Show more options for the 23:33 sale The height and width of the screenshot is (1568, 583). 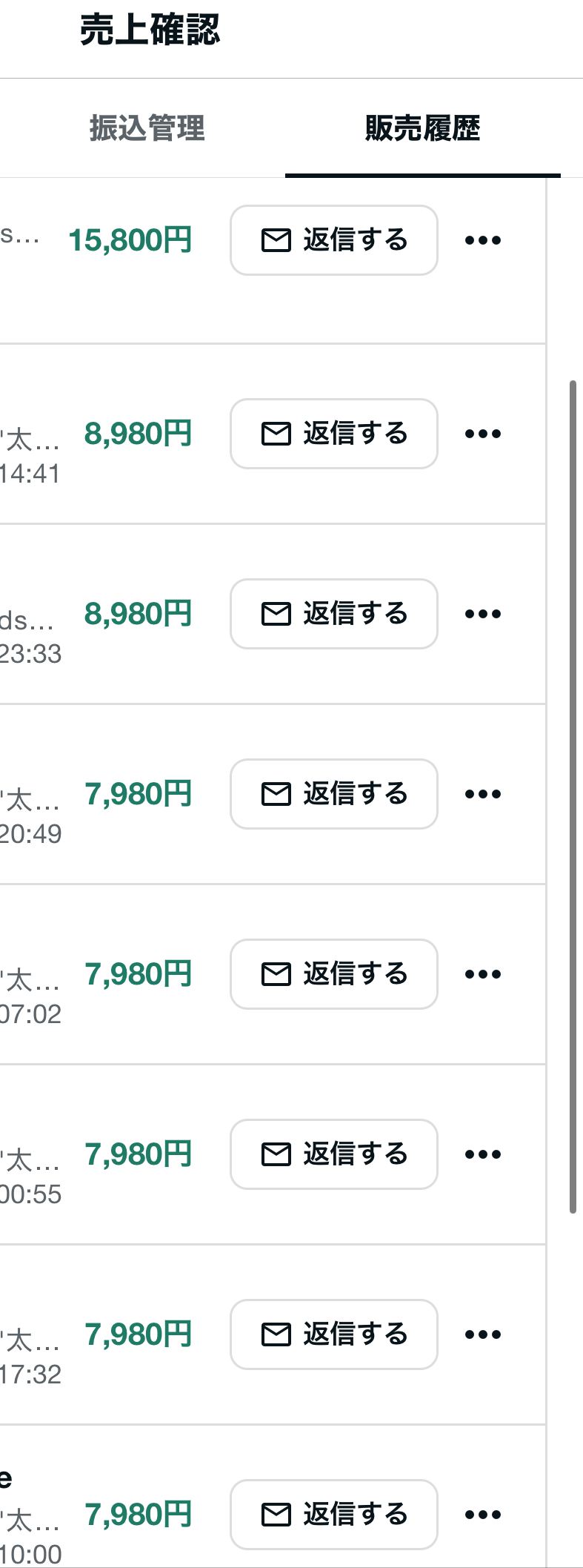tap(483, 614)
